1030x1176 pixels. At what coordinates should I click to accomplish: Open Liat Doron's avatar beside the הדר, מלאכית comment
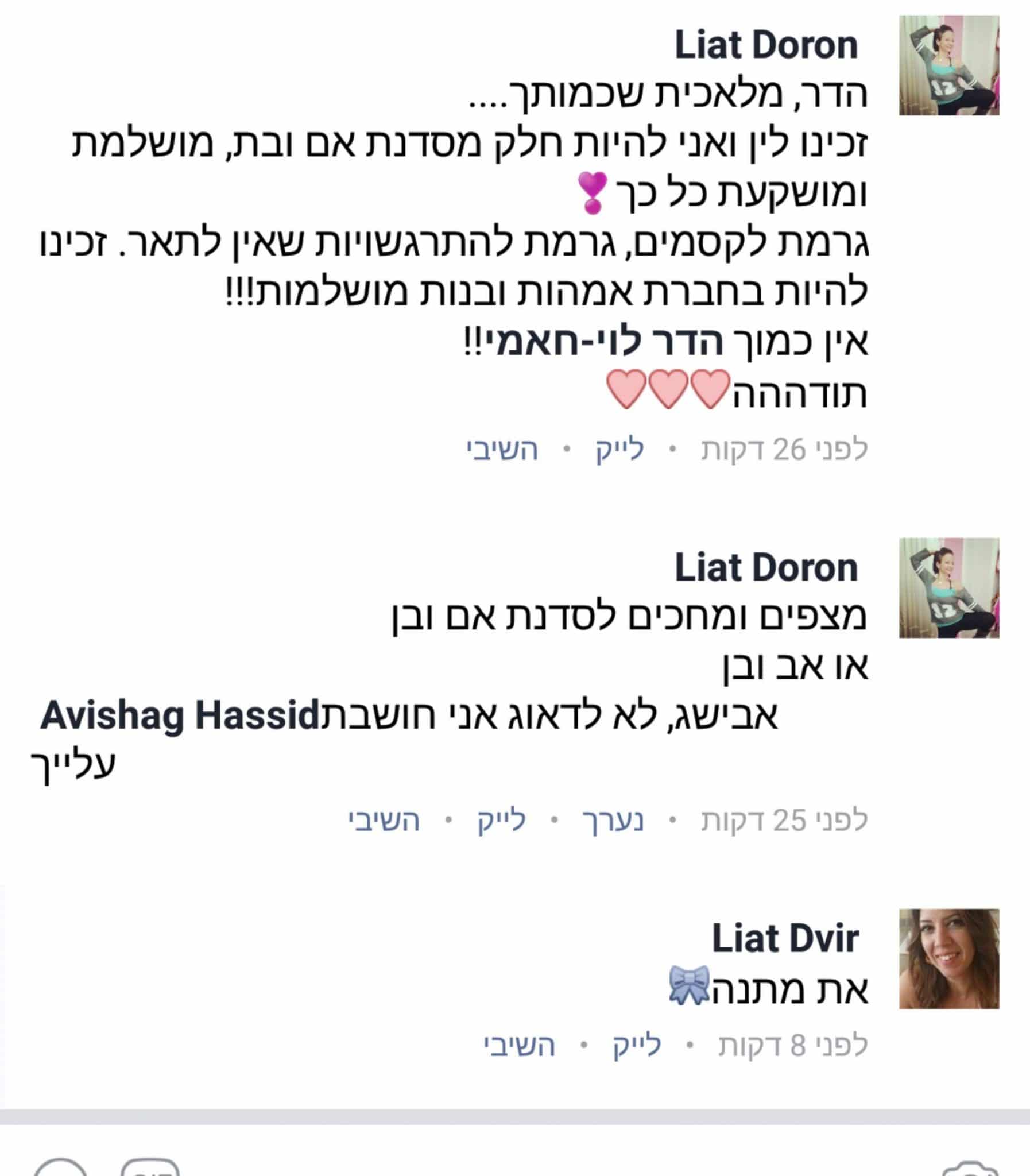[949, 65]
